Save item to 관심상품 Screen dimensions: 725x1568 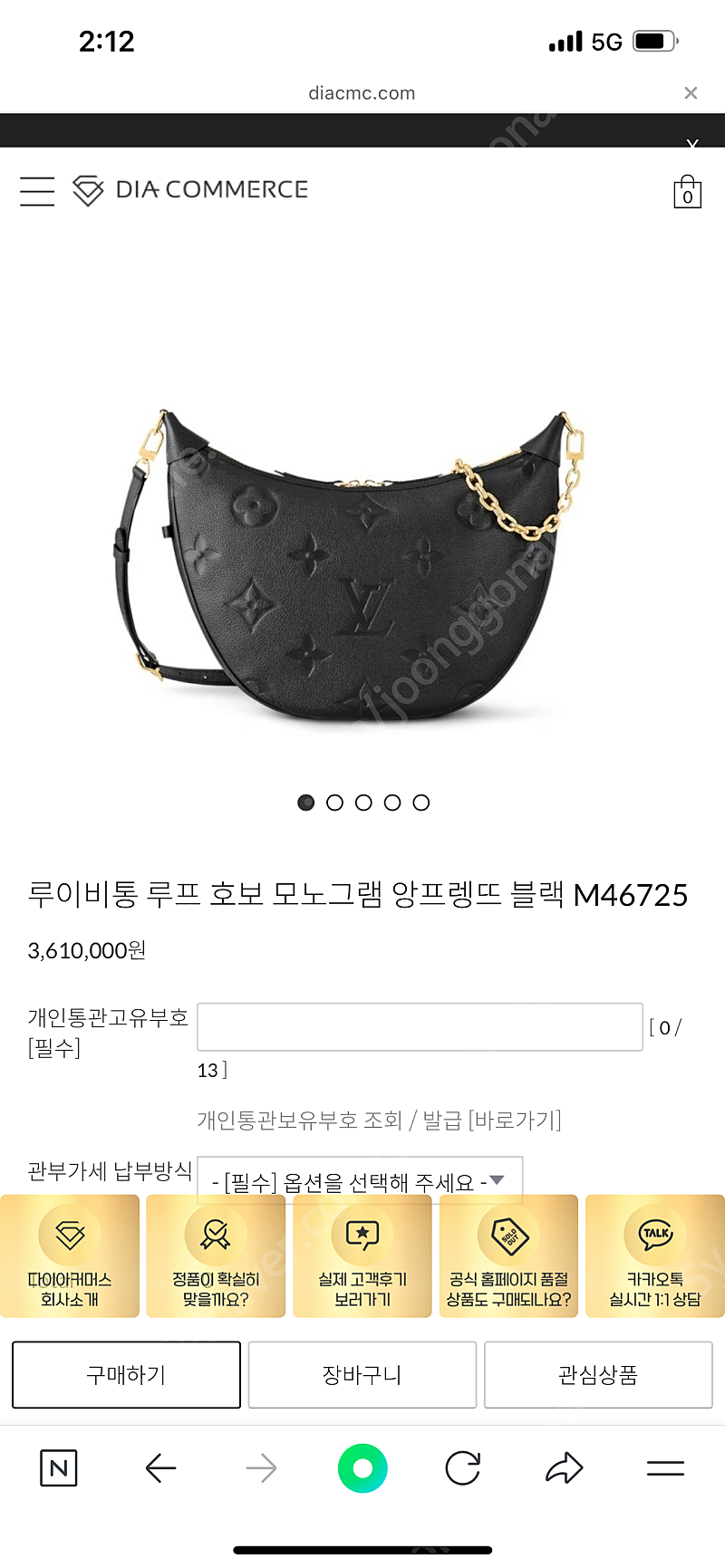(x=598, y=1375)
